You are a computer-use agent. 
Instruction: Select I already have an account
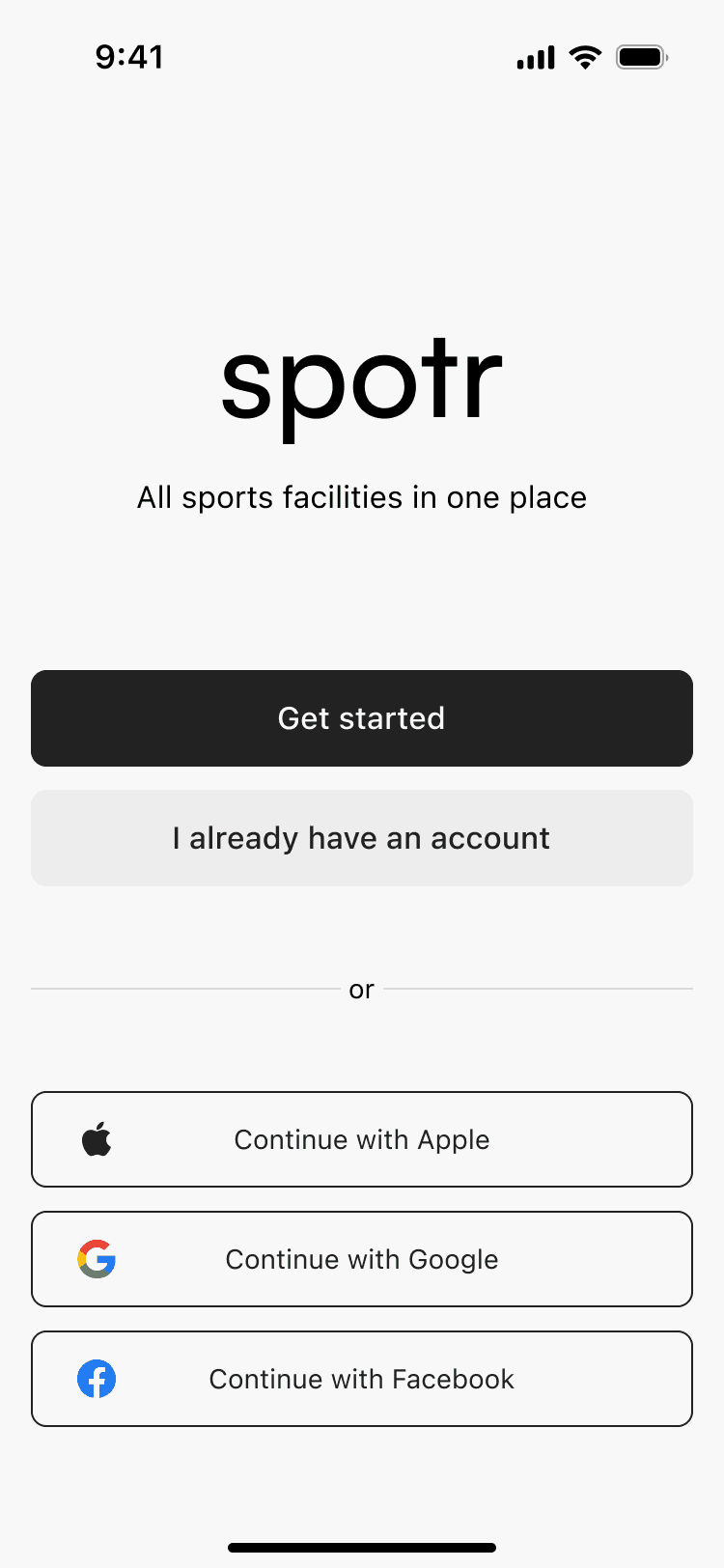pos(361,838)
